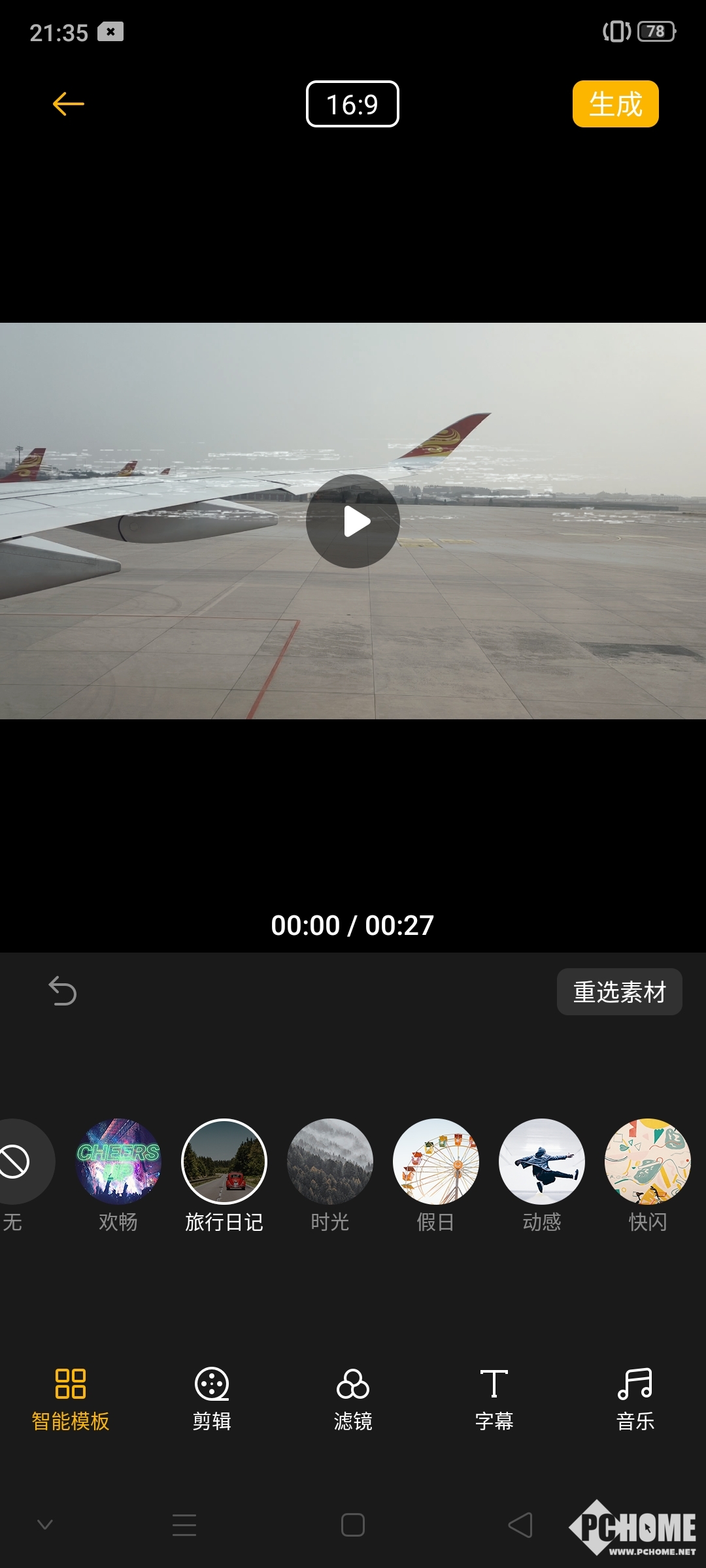Apply the 欢畅 template

tap(118, 1162)
